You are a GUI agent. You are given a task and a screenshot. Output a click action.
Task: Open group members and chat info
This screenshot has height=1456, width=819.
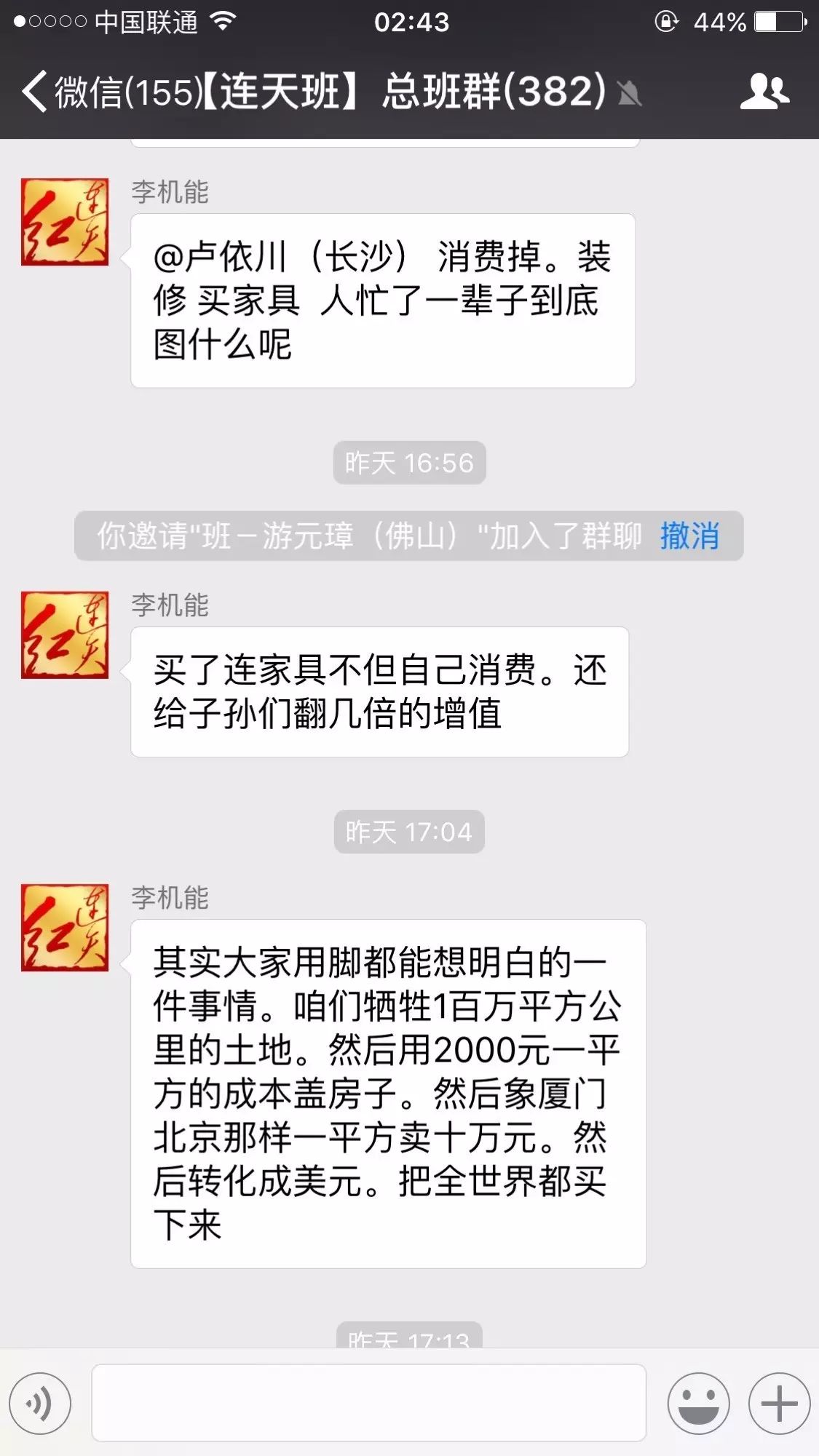pyautogui.click(x=764, y=92)
